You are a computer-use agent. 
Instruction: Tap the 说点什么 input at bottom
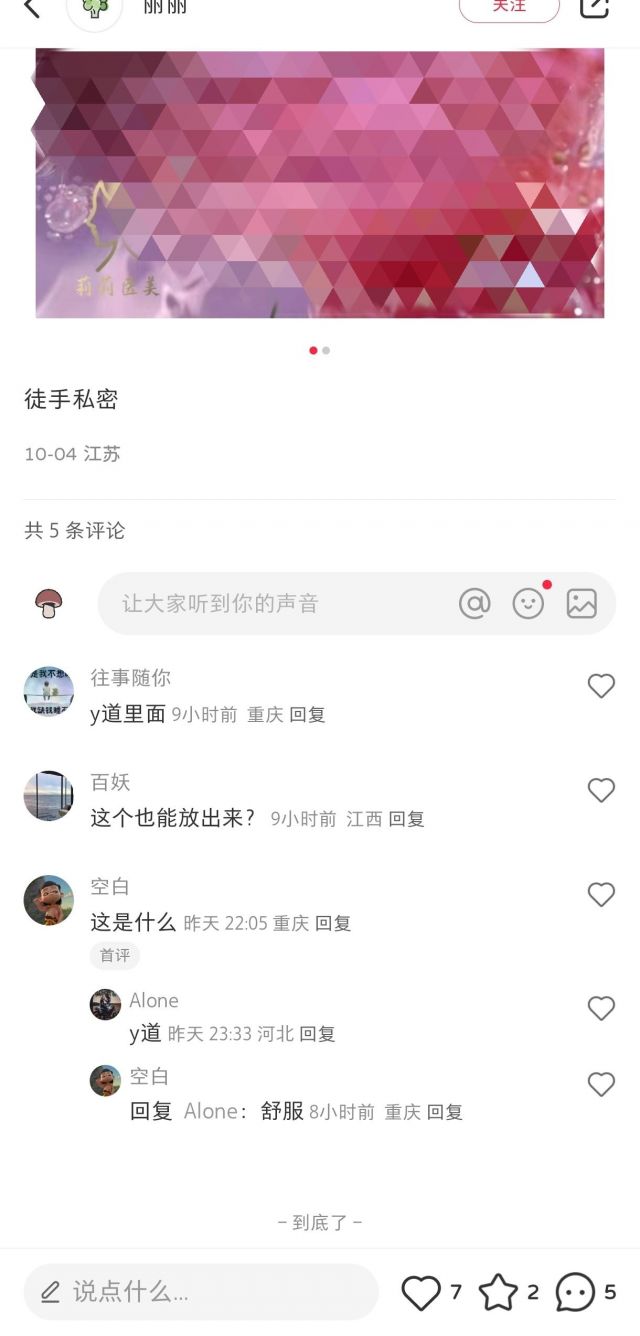click(201, 1292)
